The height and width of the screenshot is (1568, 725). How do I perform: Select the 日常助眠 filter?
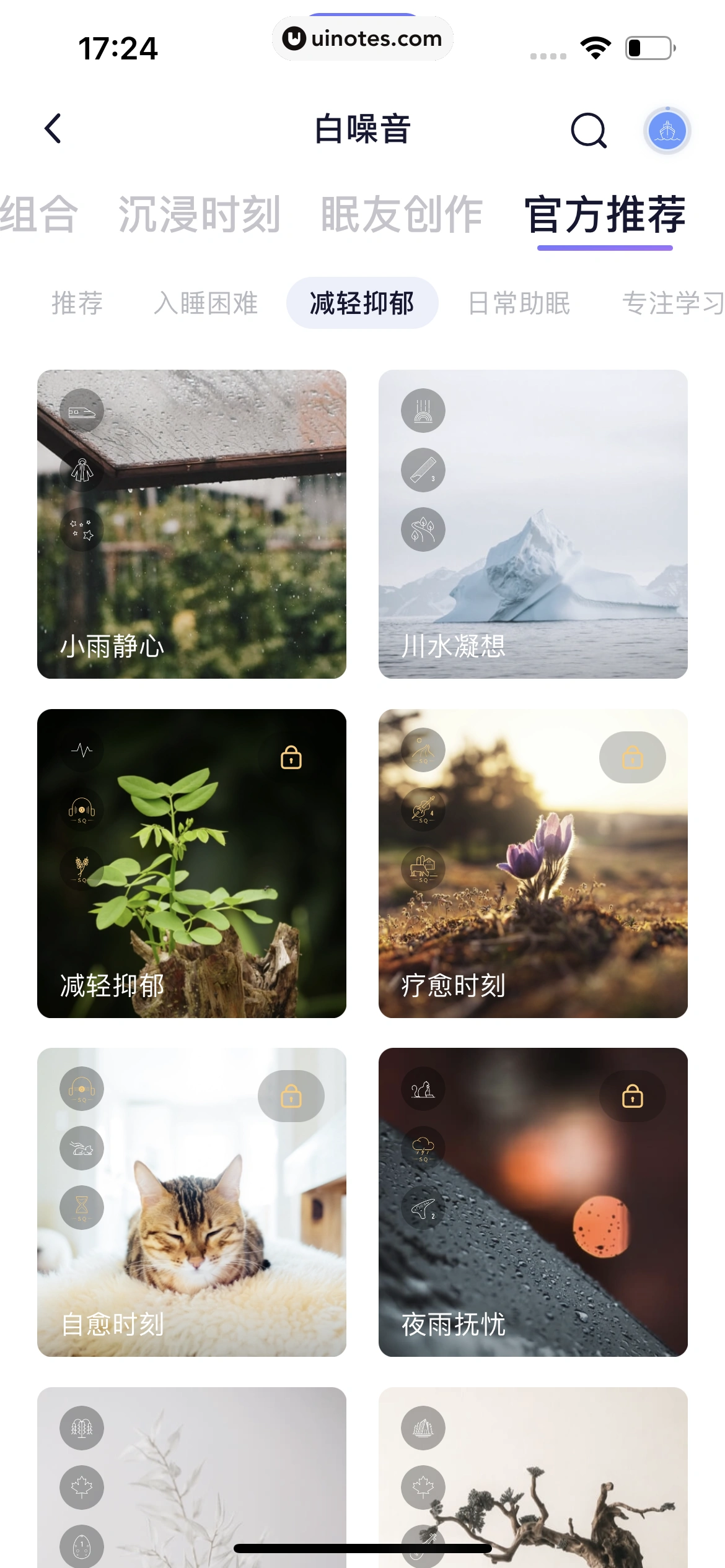(519, 303)
